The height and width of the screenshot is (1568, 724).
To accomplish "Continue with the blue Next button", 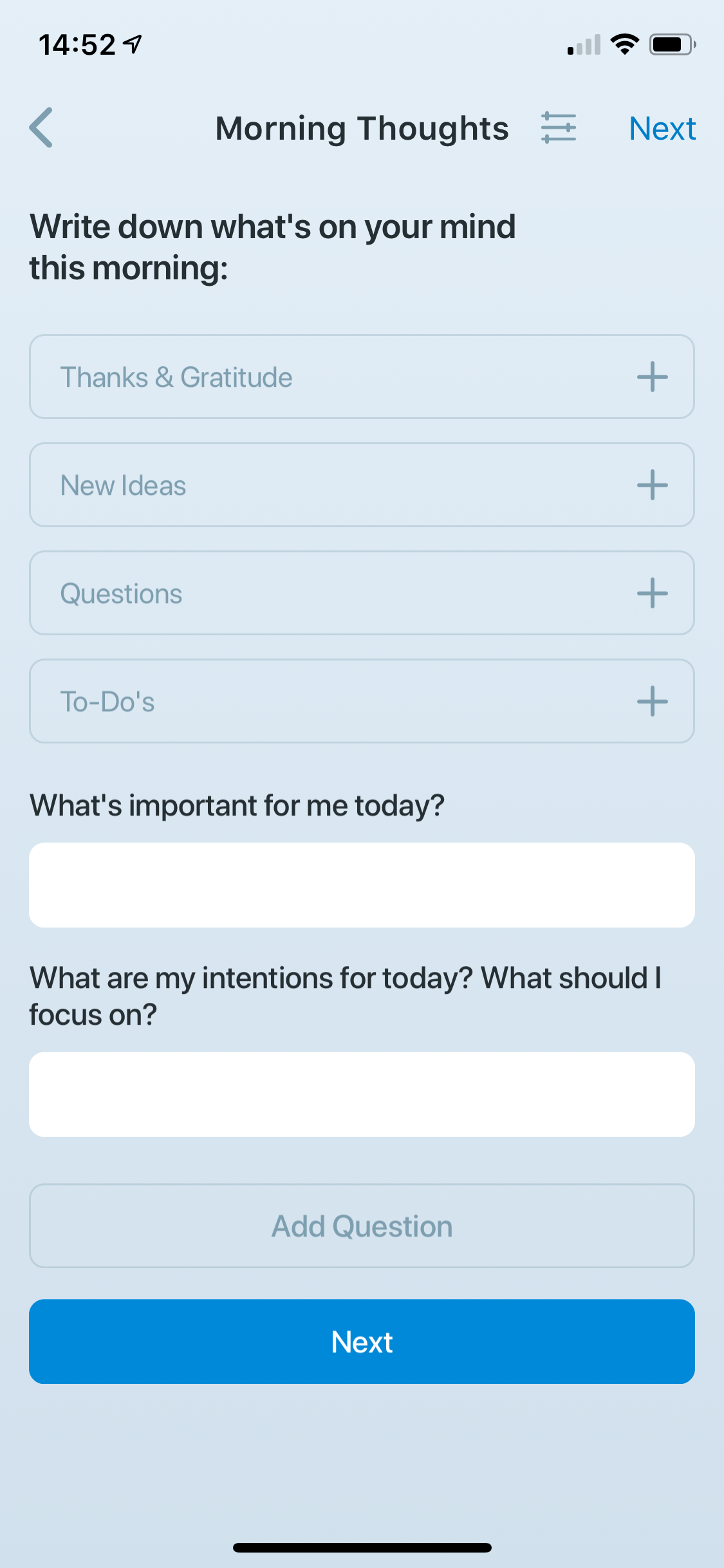I will [x=362, y=1342].
